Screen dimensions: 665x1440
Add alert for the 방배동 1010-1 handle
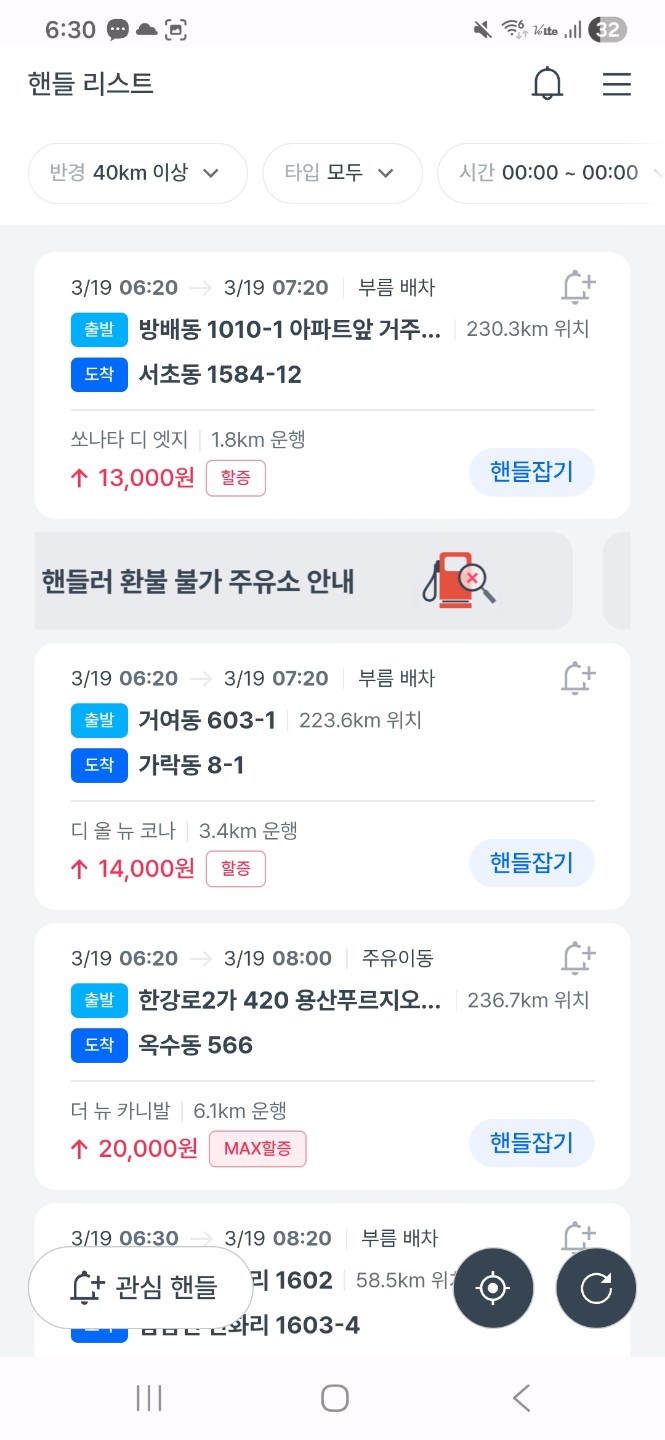[x=577, y=288]
